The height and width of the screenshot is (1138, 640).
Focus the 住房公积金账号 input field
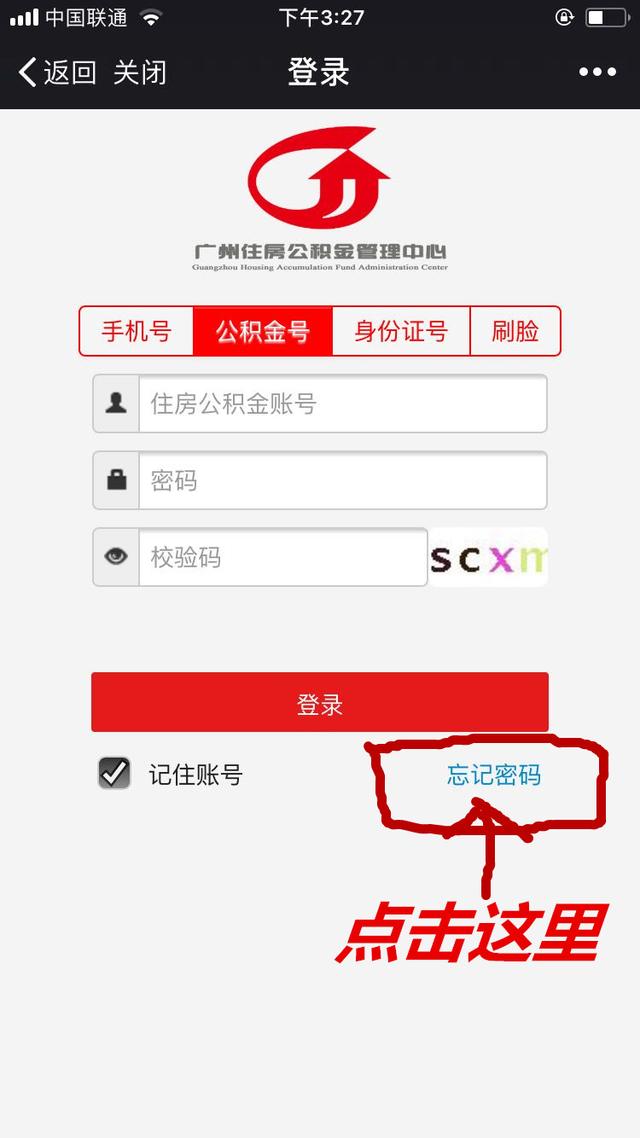pyautogui.click(x=342, y=404)
